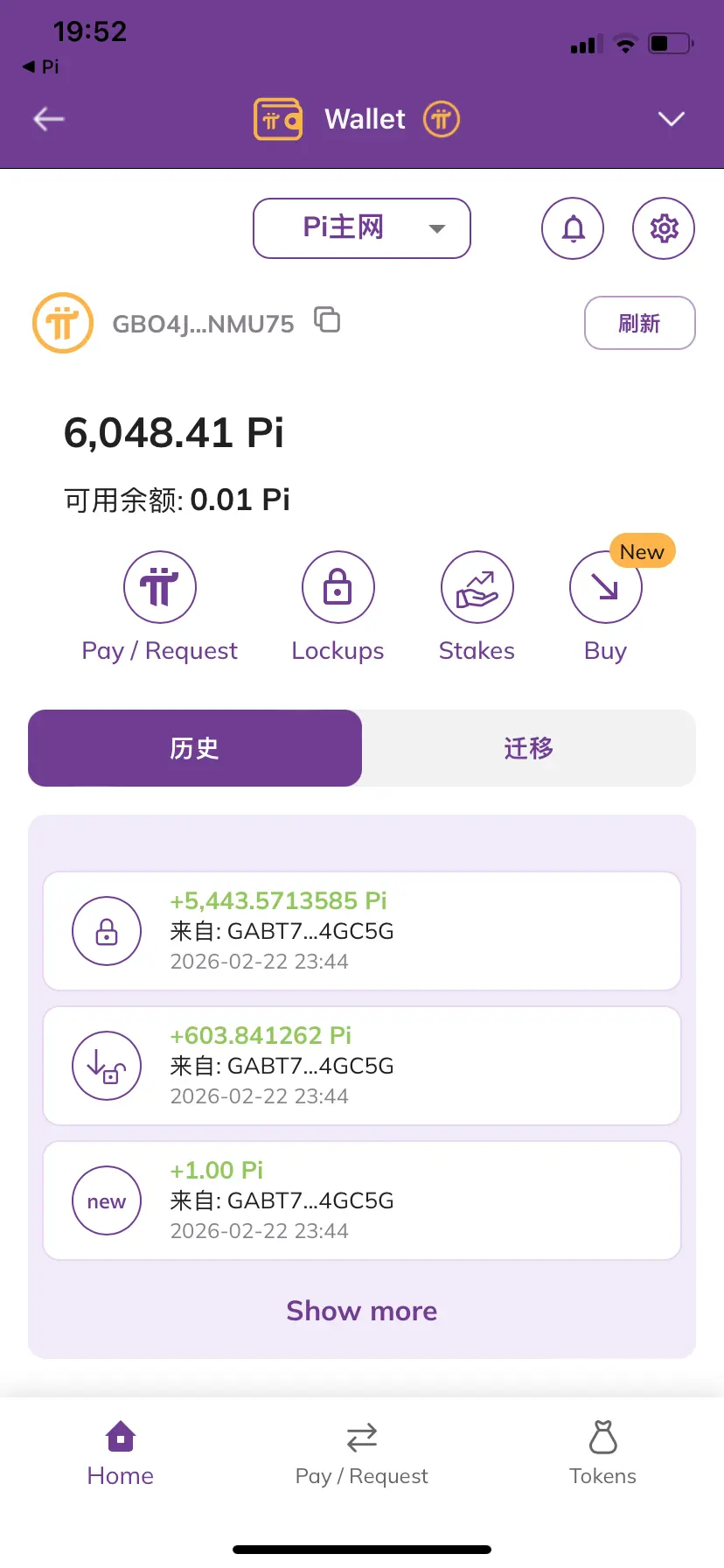Show more transactions
Image resolution: width=724 pixels, height=1568 pixels.
[x=362, y=1311]
